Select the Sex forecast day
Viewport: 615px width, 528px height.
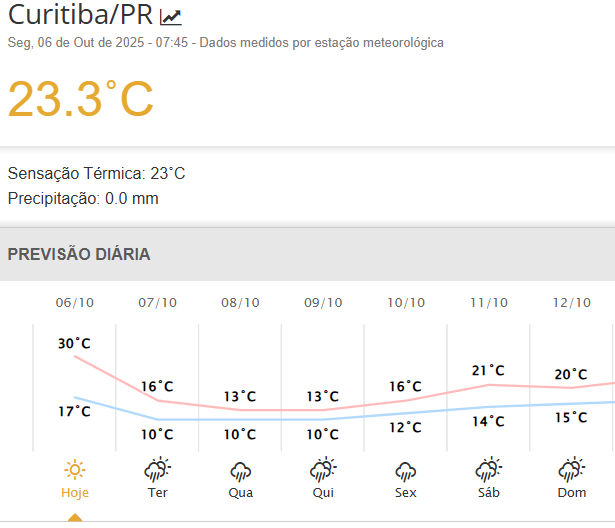coord(405,478)
